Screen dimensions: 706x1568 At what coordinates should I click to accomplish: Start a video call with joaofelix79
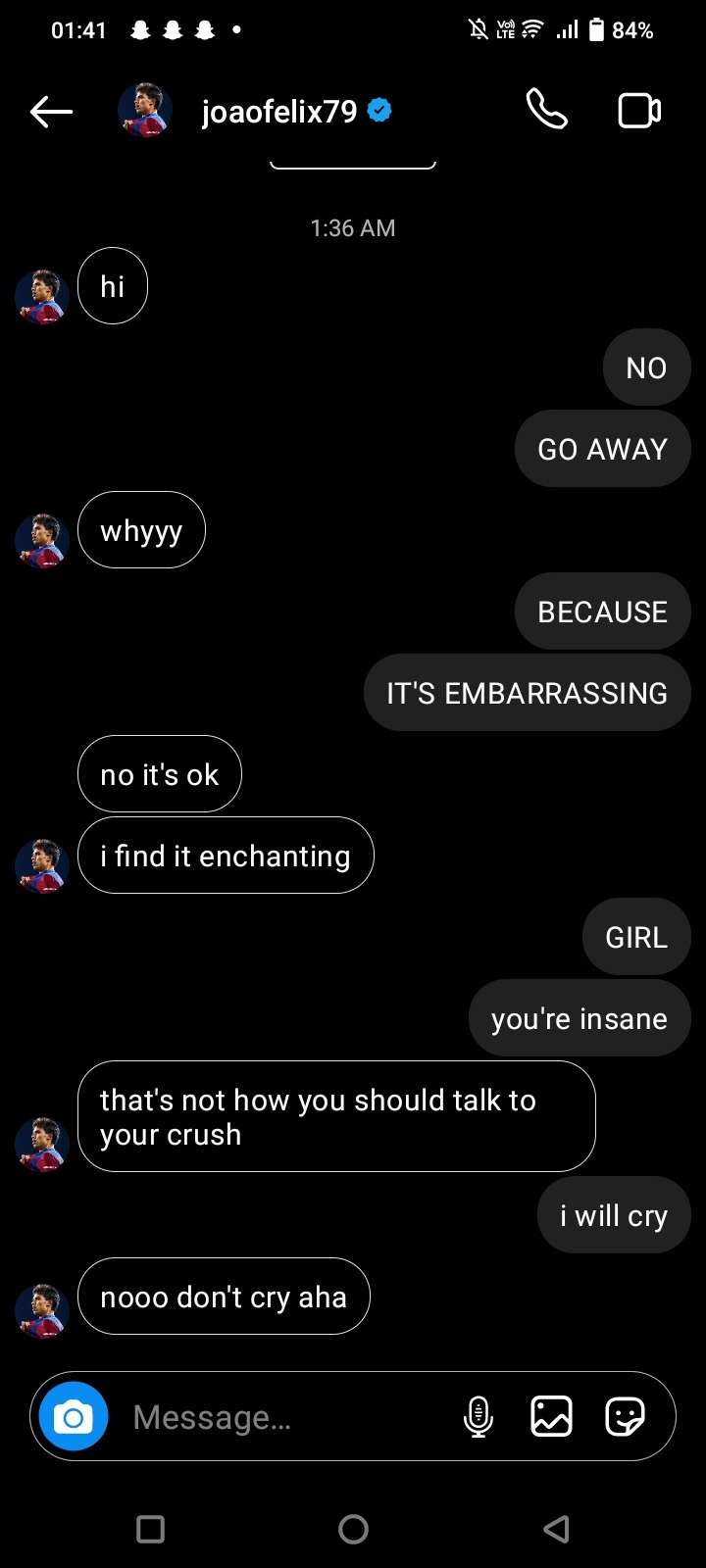click(639, 110)
